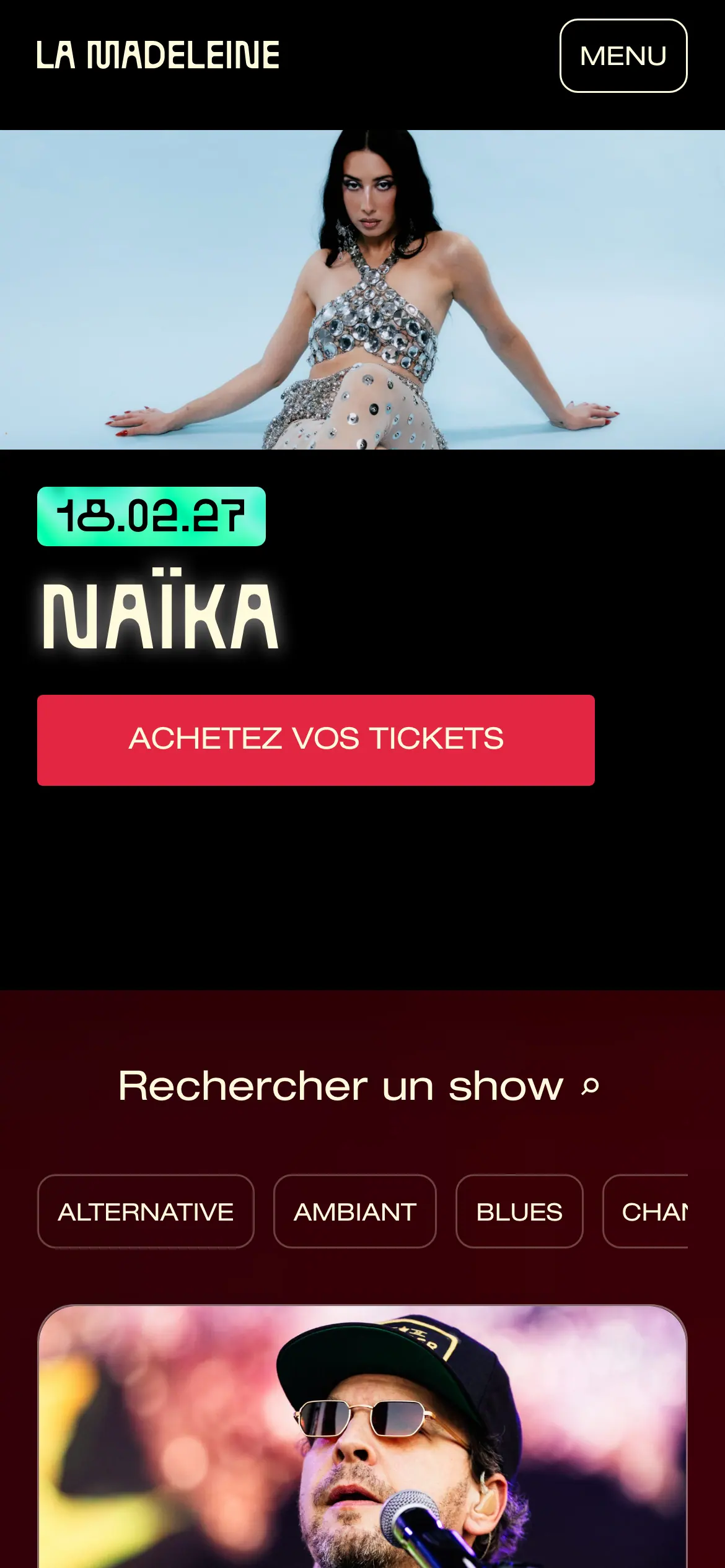
Task: Select the Ambiant genre chip
Action: (355, 1211)
